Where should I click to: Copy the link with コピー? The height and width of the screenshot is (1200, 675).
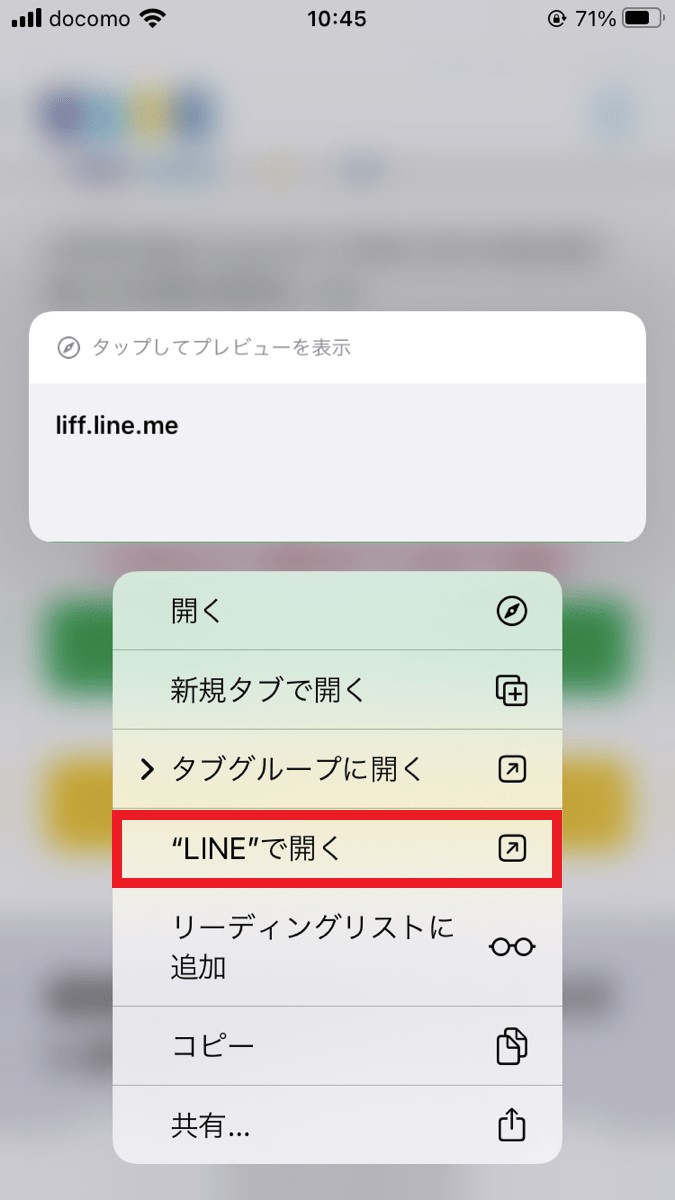coord(337,1046)
